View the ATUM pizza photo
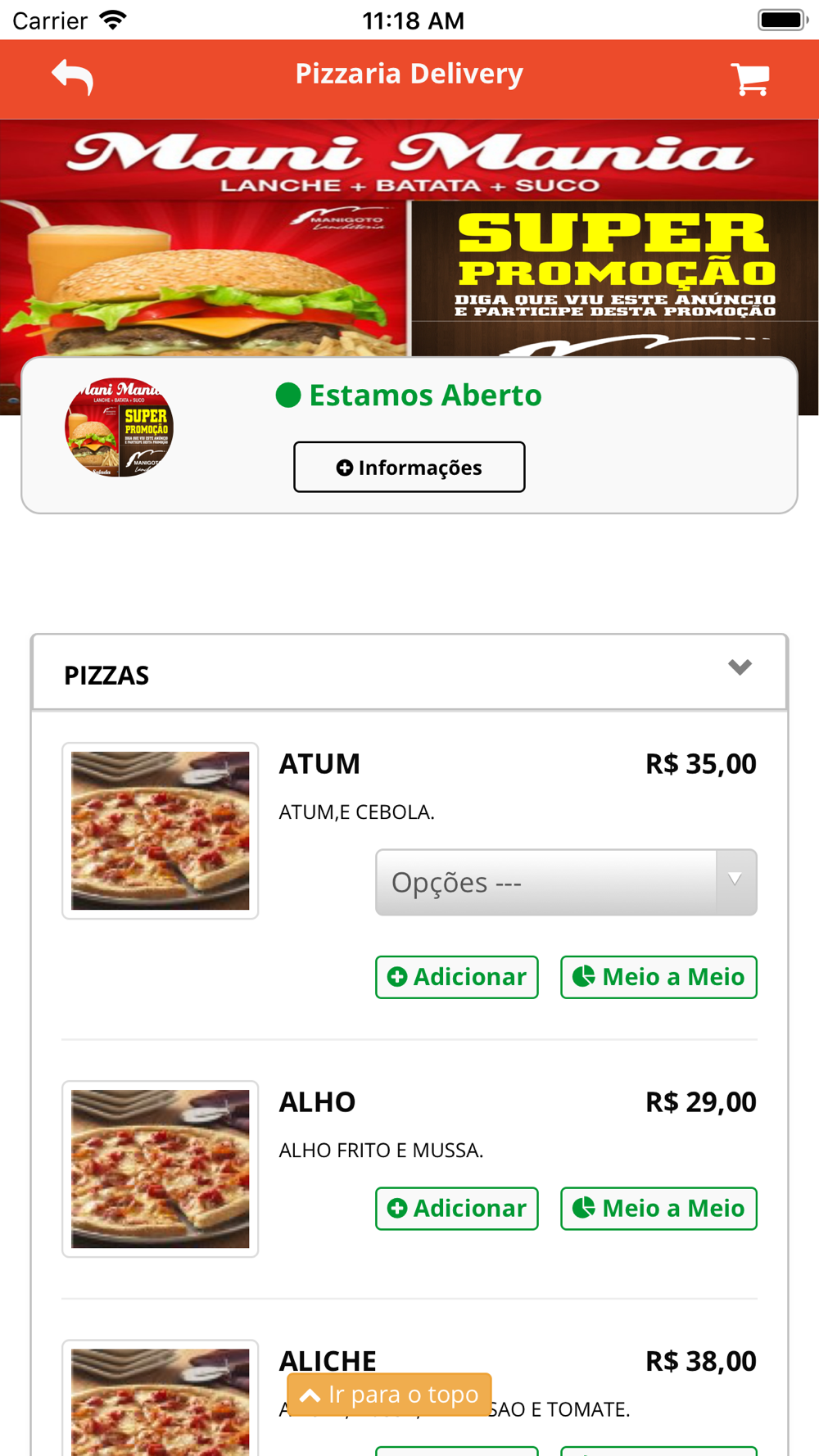The height and width of the screenshot is (1456, 819). click(x=161, y=830)
